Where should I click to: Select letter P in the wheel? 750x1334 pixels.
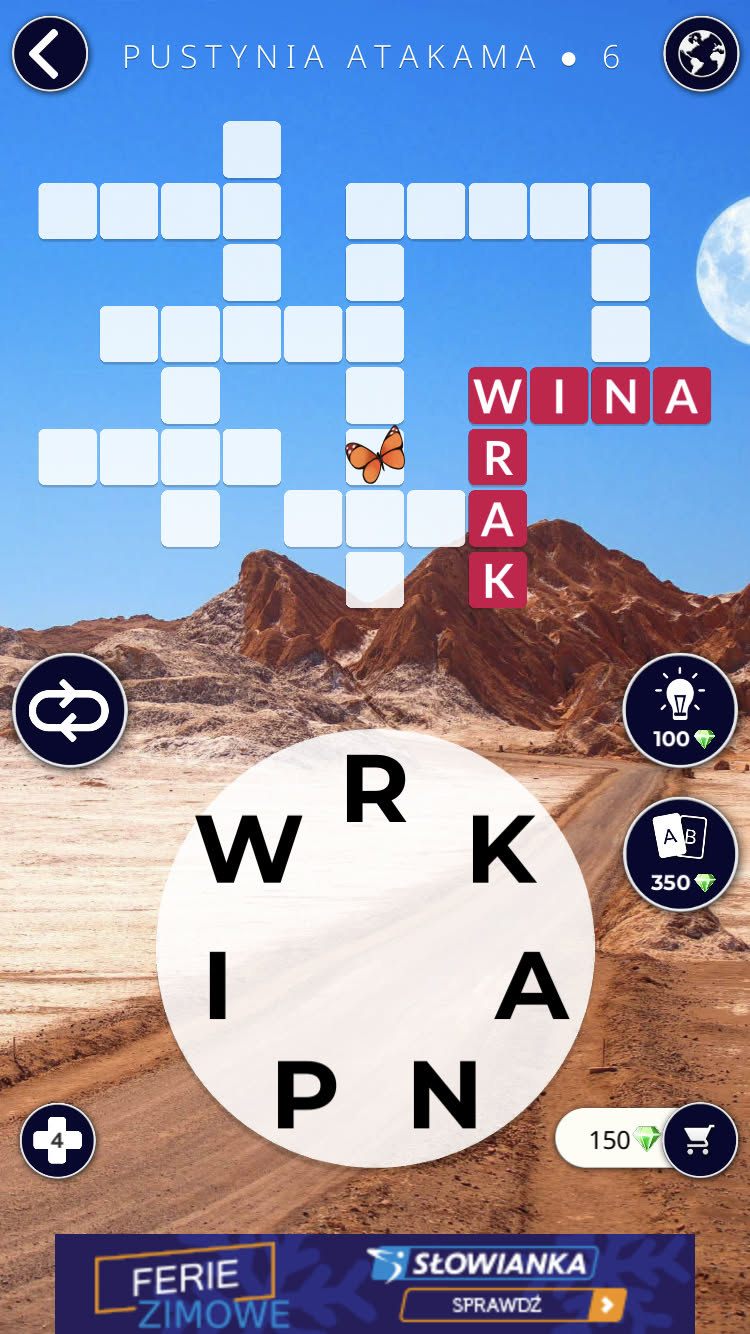(305, 1095)
